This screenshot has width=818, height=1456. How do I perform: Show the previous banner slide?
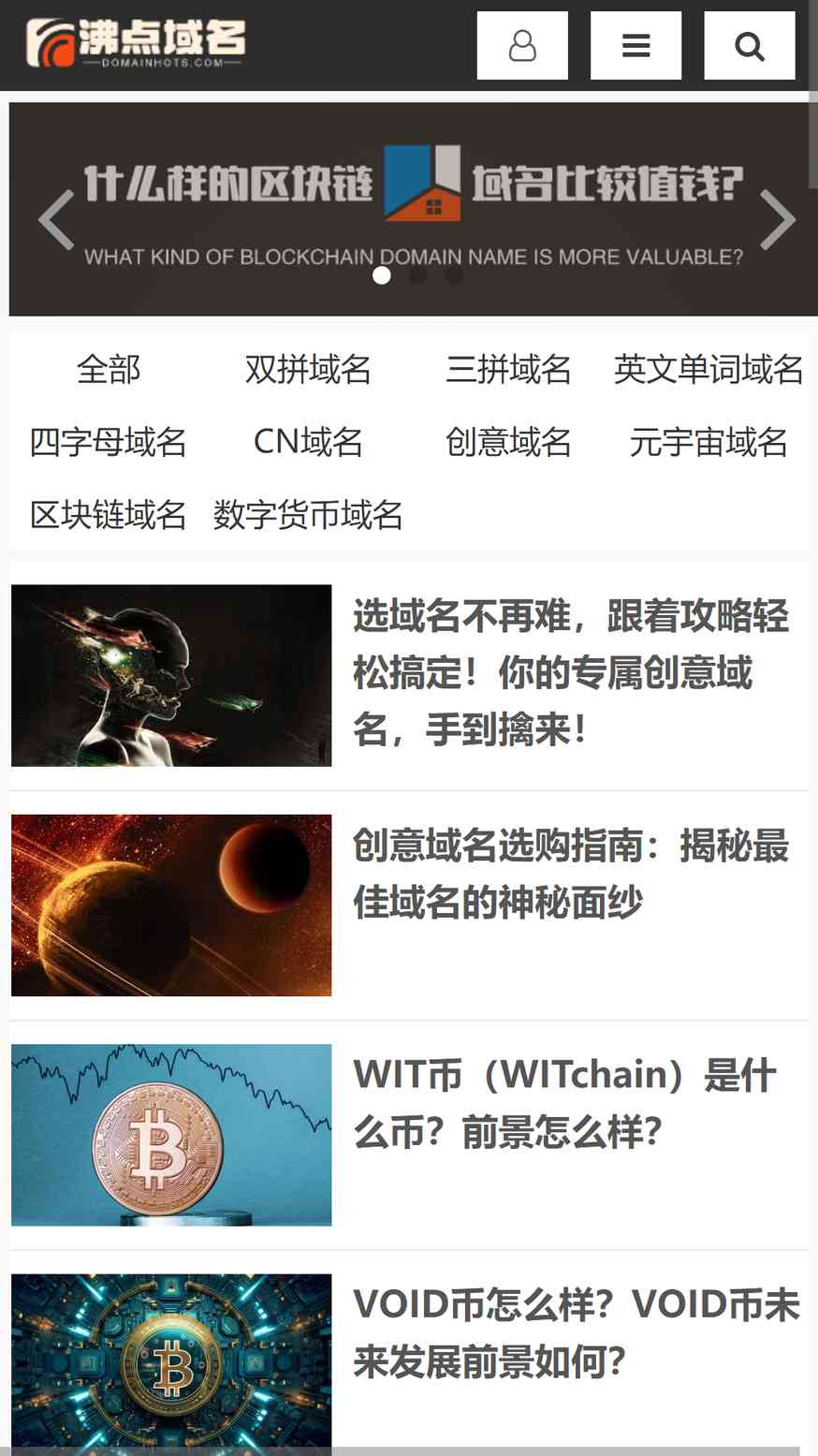coord(56,220)
